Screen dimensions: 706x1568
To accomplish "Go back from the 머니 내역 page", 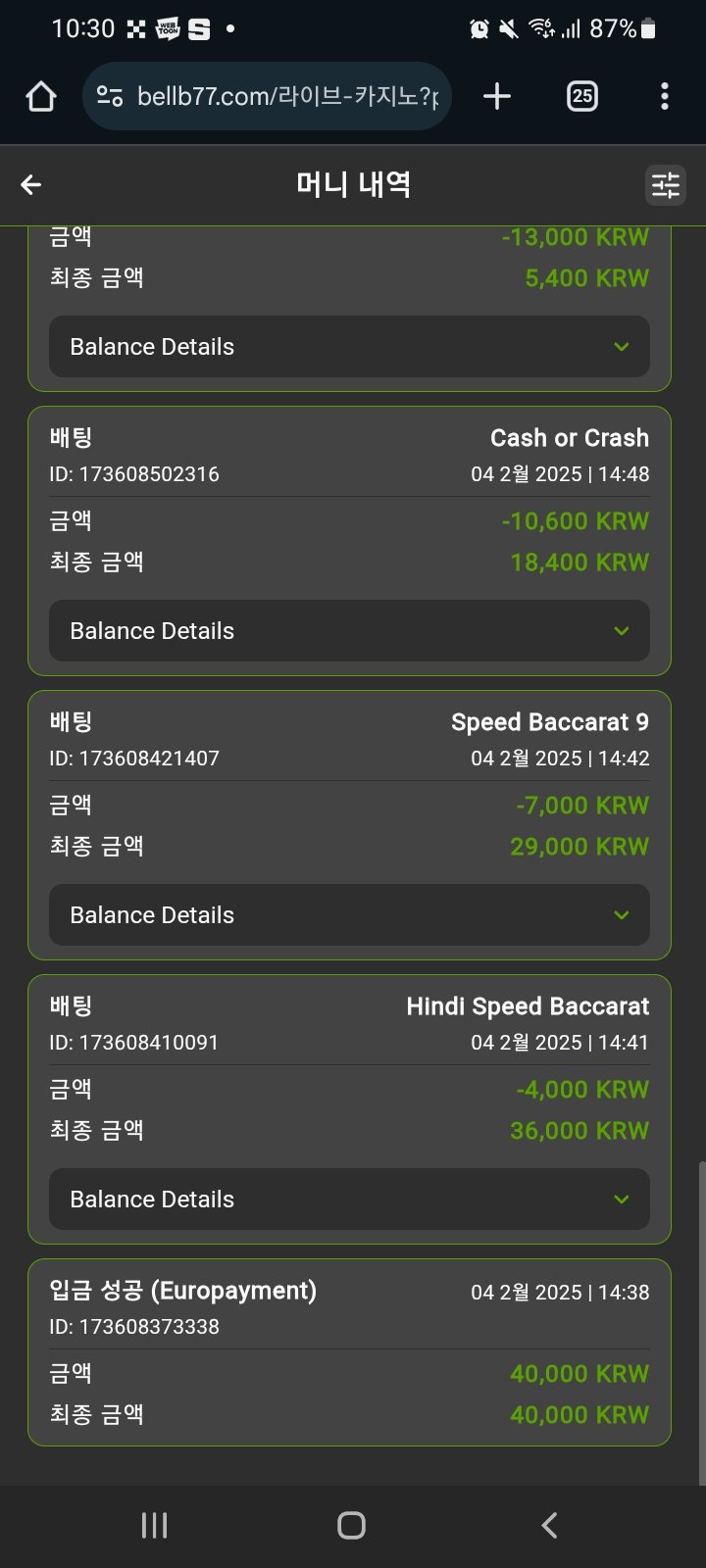I will pyautogui.click(x=31, y=184).
